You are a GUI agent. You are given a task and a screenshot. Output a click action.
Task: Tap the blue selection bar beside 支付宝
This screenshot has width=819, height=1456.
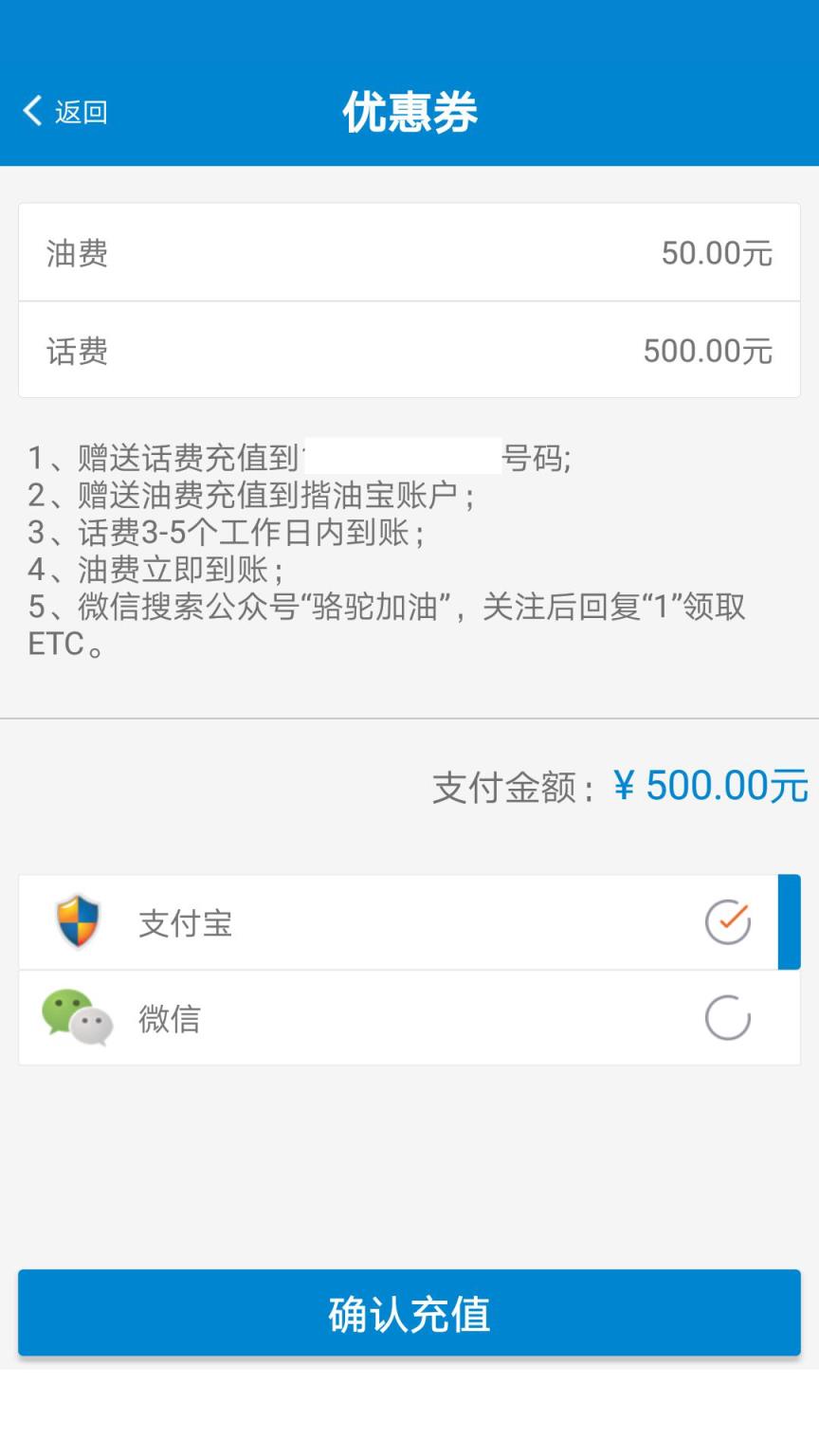[792, 920]
